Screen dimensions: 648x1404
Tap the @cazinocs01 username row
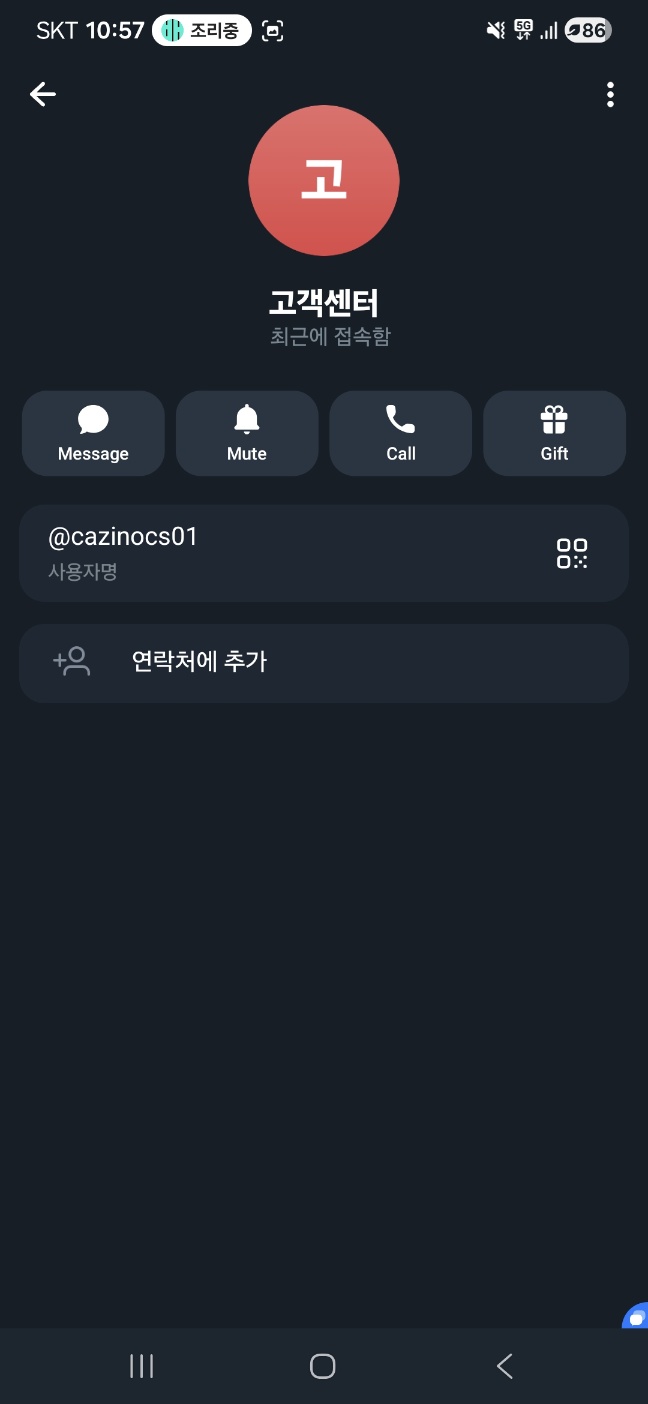pos(280,552)
